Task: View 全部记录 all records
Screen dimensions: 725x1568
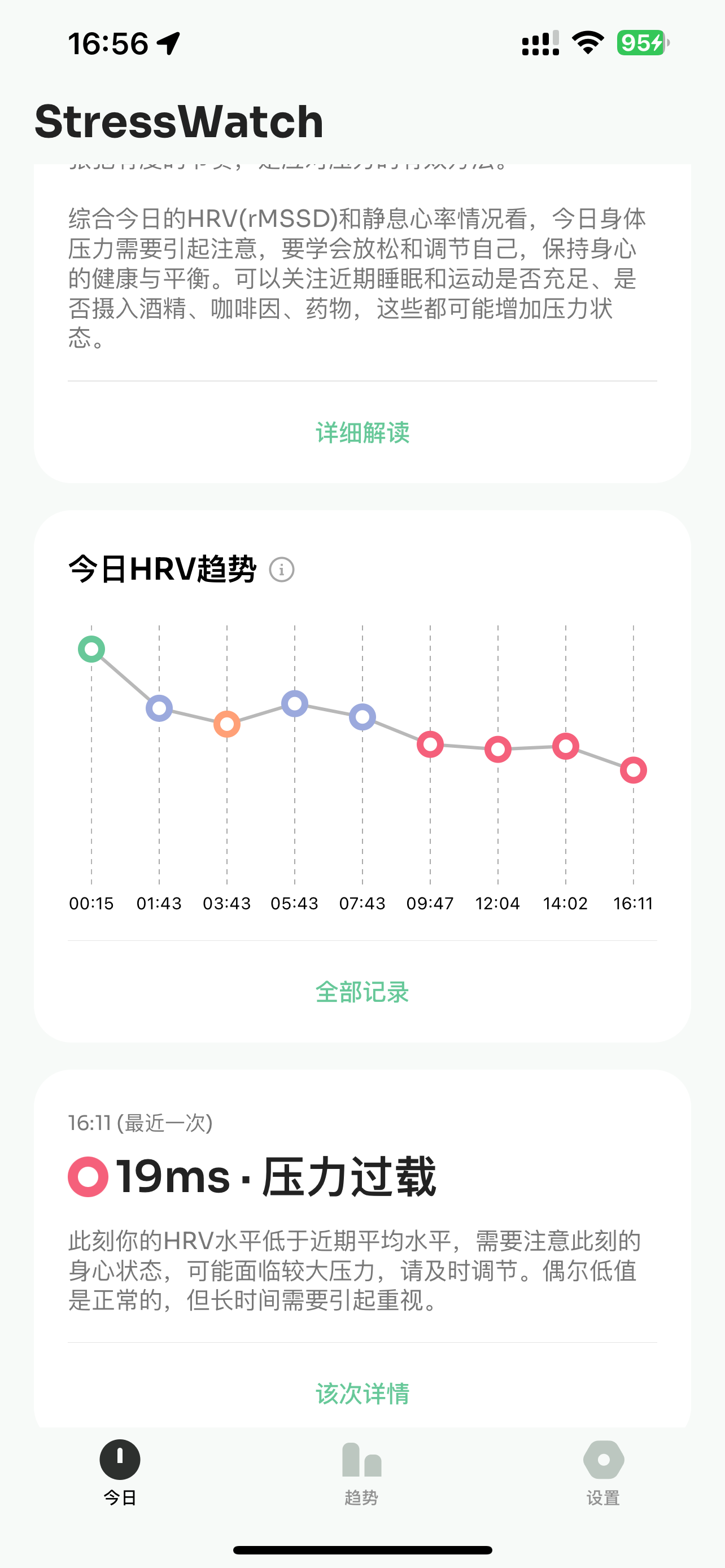Action: pyautogui.click(x=362, y=992)
